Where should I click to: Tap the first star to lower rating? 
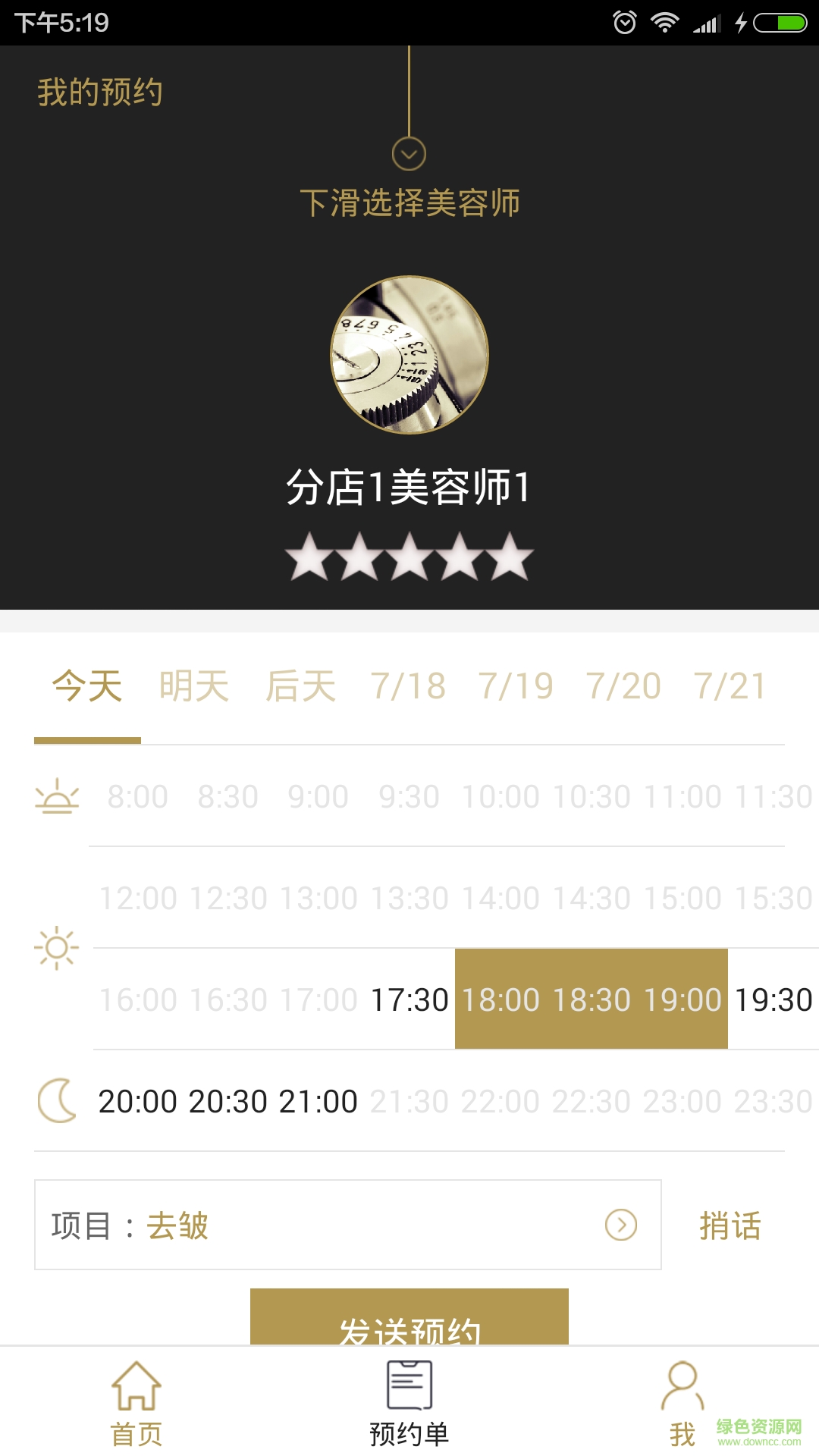point(308,558)
